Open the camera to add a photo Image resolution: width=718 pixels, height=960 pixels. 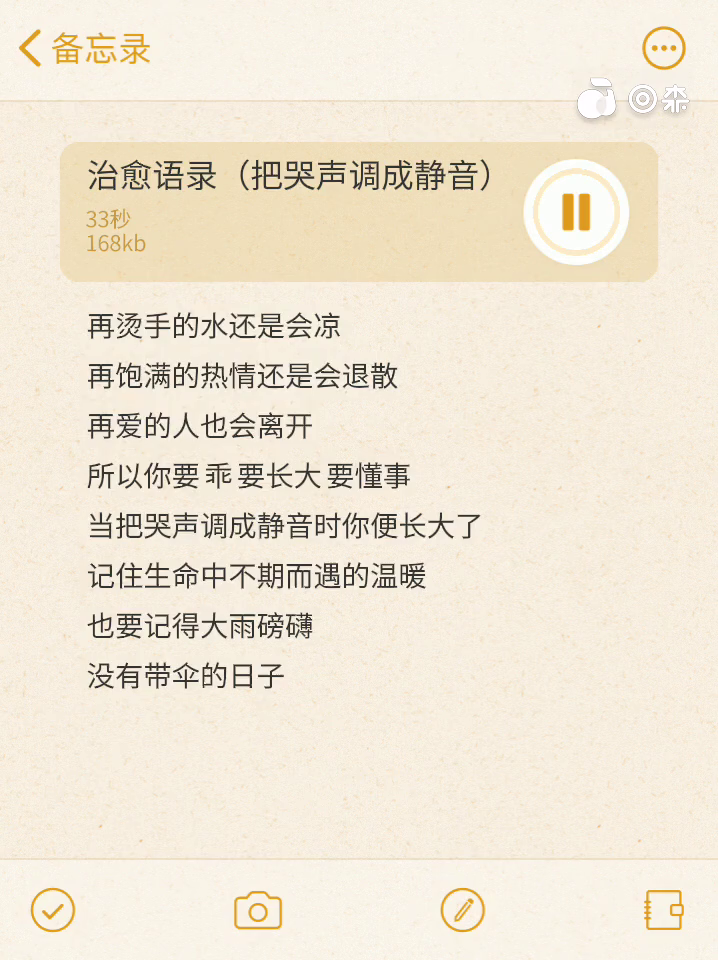(x=258, y=911)
